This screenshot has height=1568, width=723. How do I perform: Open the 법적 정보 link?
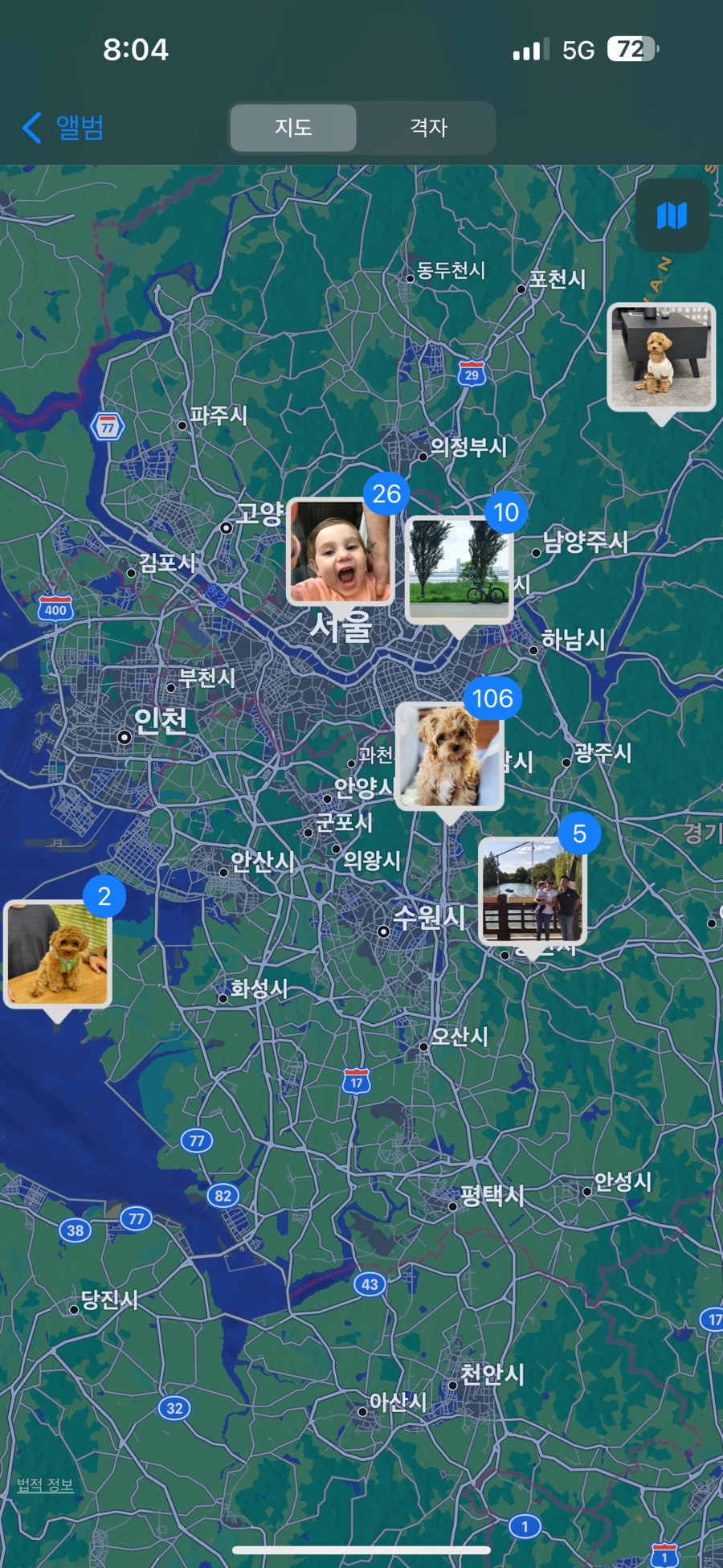point(45,1484)
